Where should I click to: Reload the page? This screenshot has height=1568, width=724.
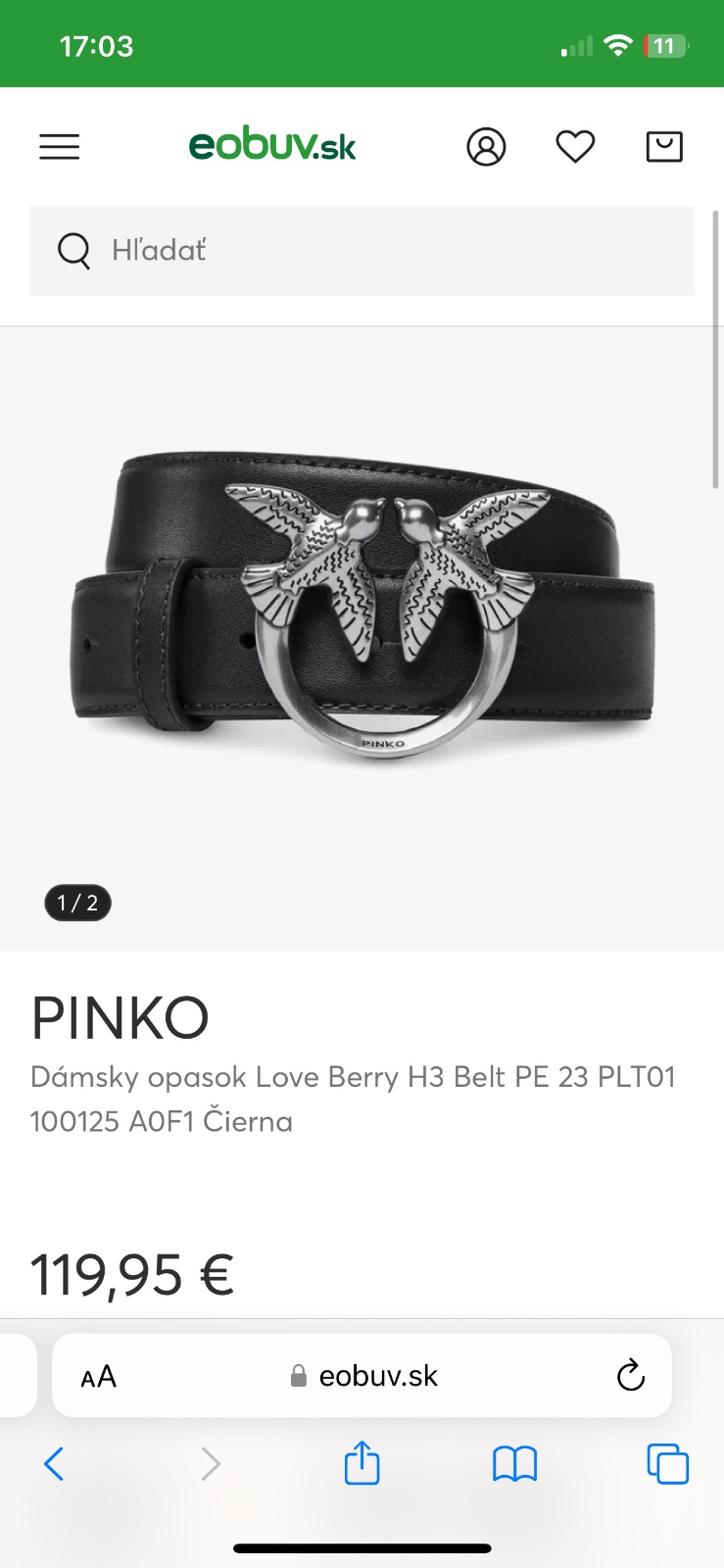pyautogui.click(x=631, y=1376)
